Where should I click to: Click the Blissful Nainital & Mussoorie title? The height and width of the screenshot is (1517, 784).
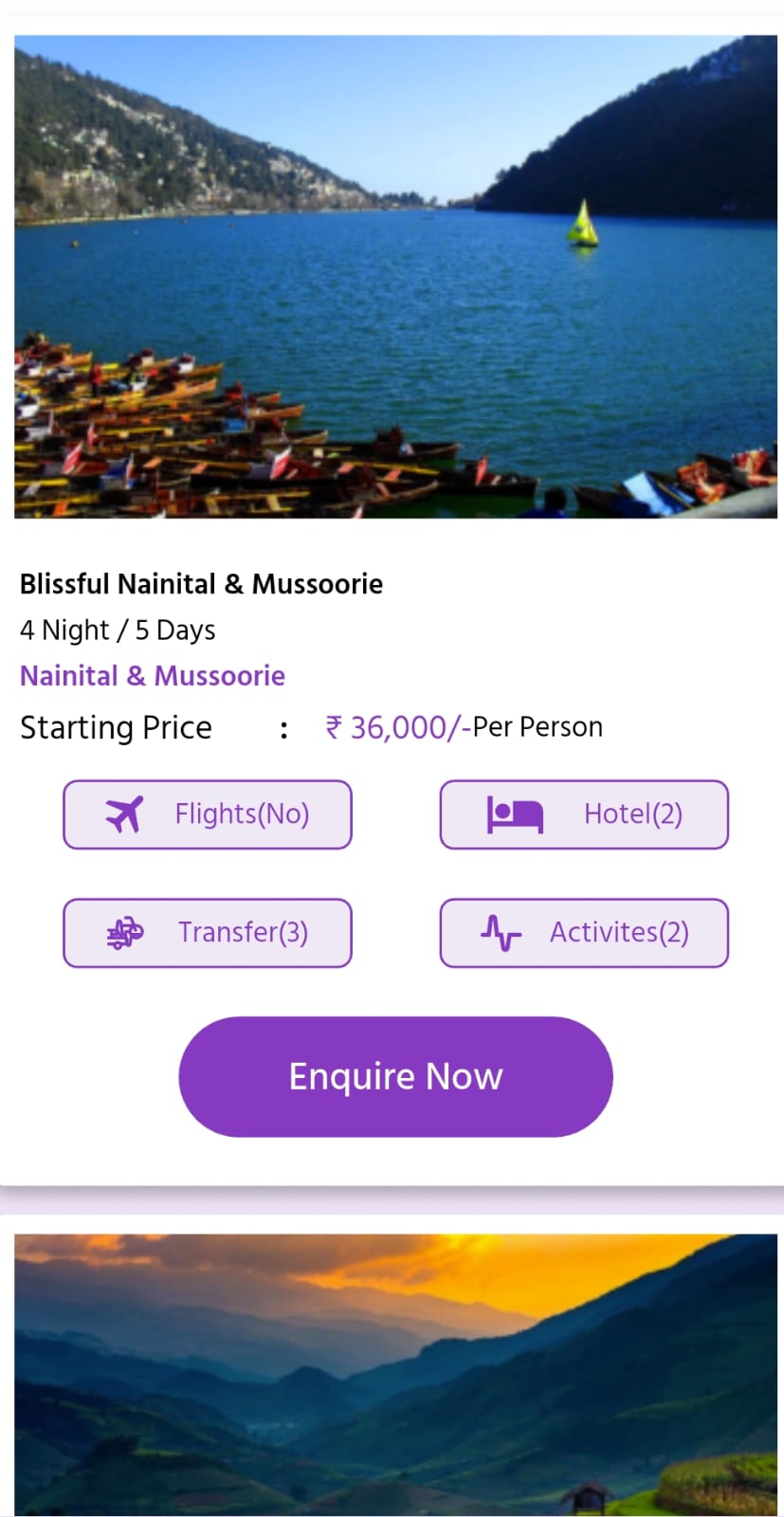coord(201,584)
